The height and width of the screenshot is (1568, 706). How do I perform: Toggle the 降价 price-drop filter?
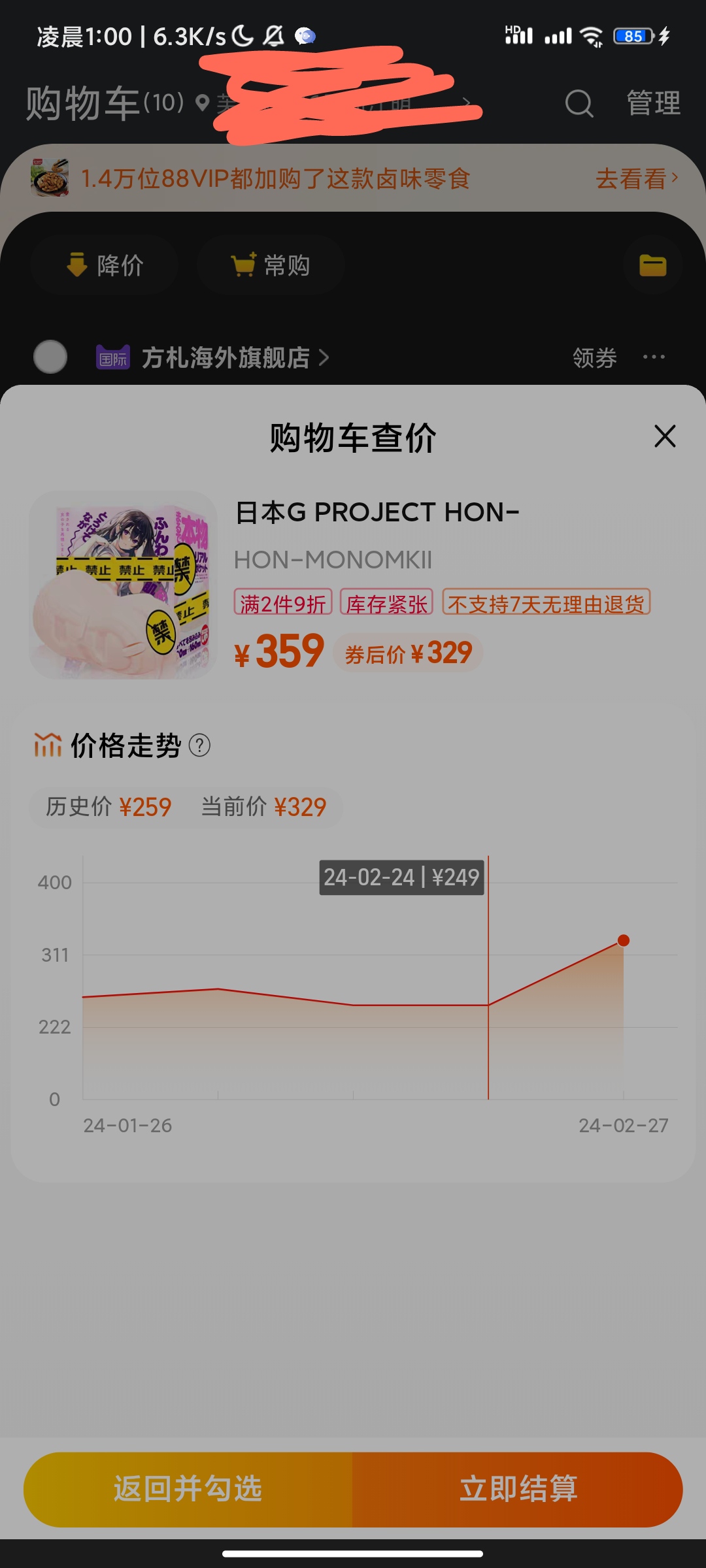point(105,265)
